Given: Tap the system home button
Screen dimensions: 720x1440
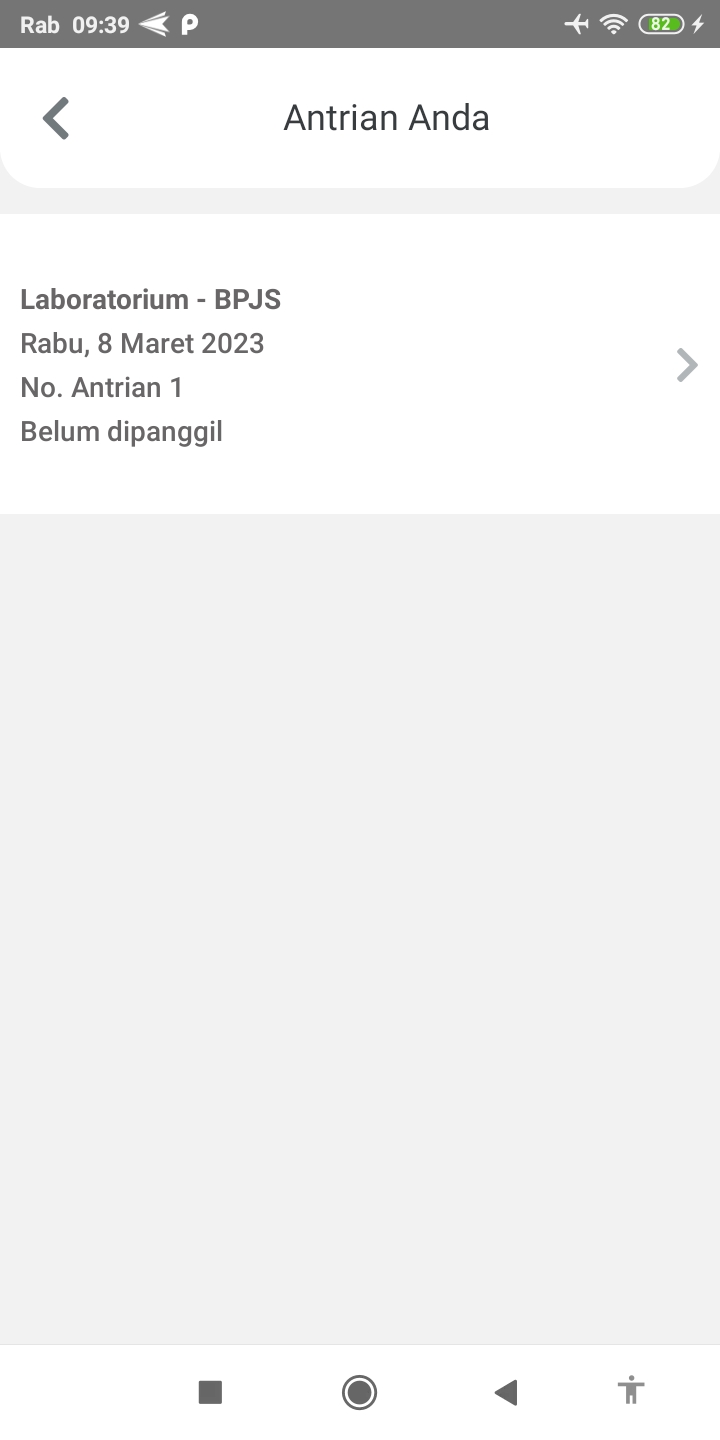Looking at the screenshot, I should pos(359,1392).
